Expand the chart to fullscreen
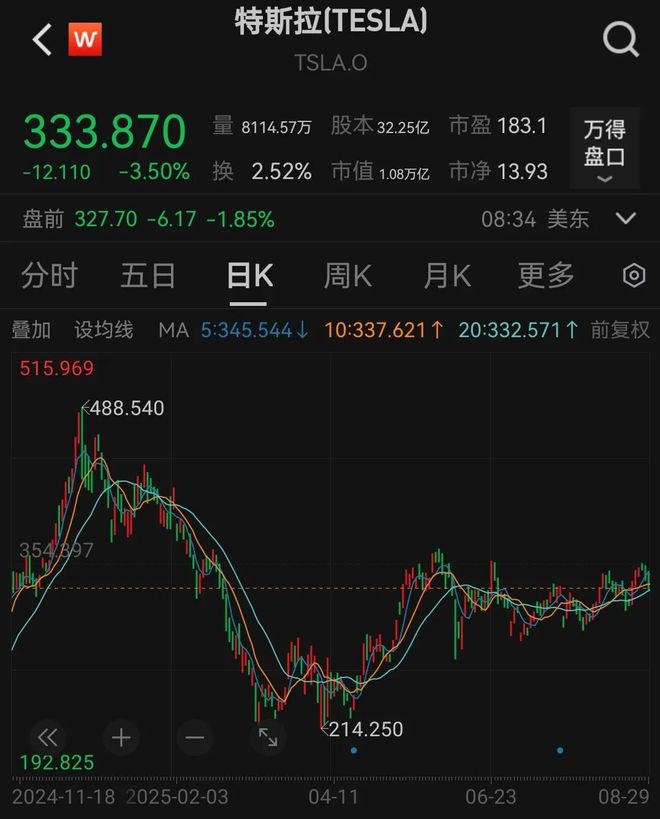660x819 pixels. [268, 738]
